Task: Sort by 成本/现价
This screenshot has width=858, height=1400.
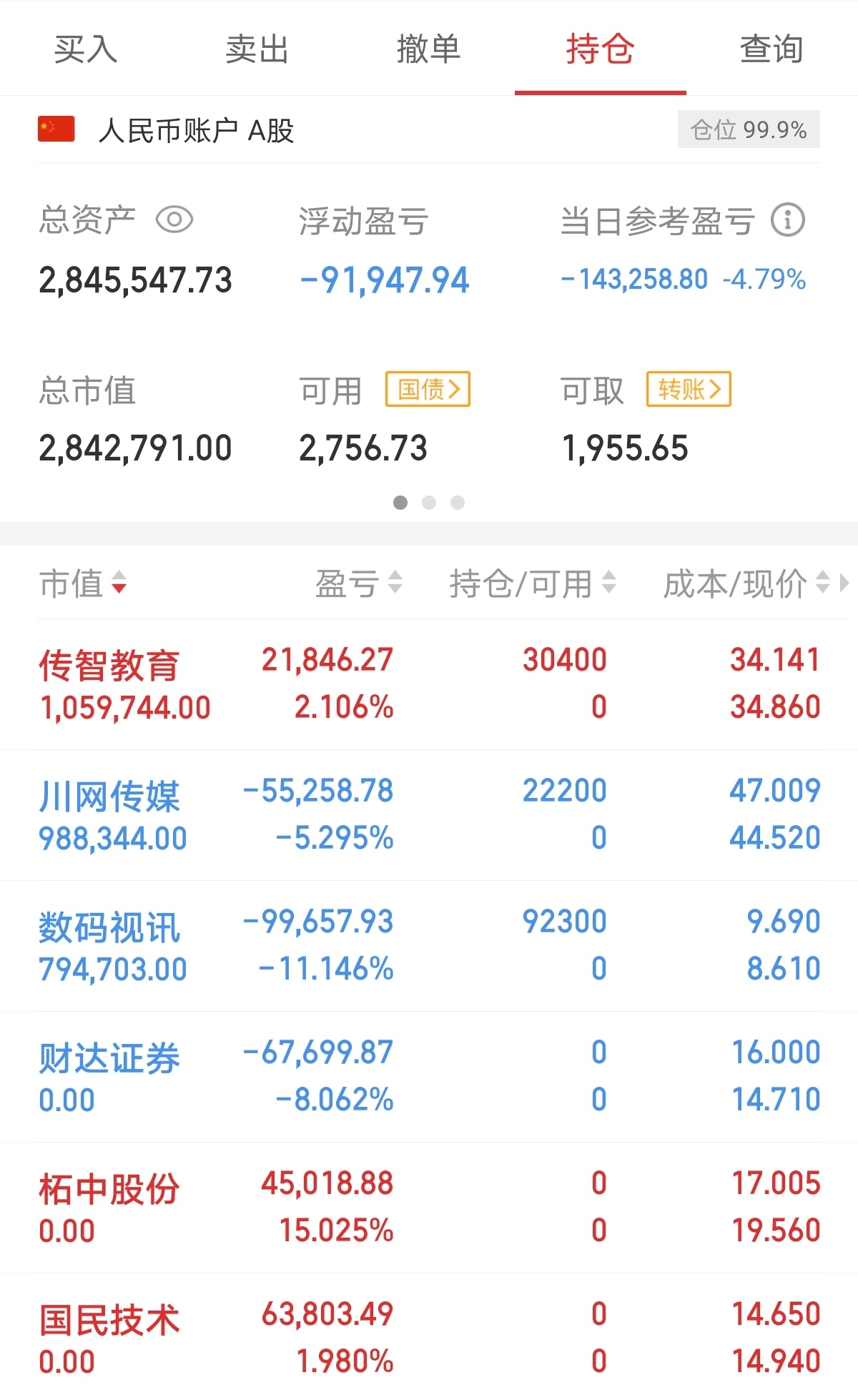Action: tap(746, 583)
